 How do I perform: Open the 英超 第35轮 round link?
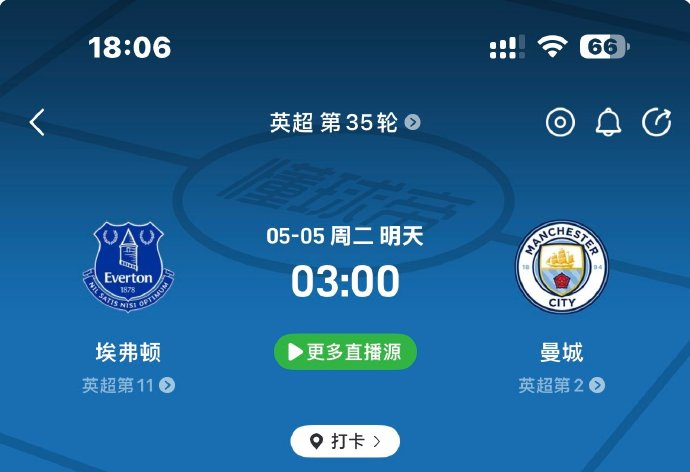(345, 122)
